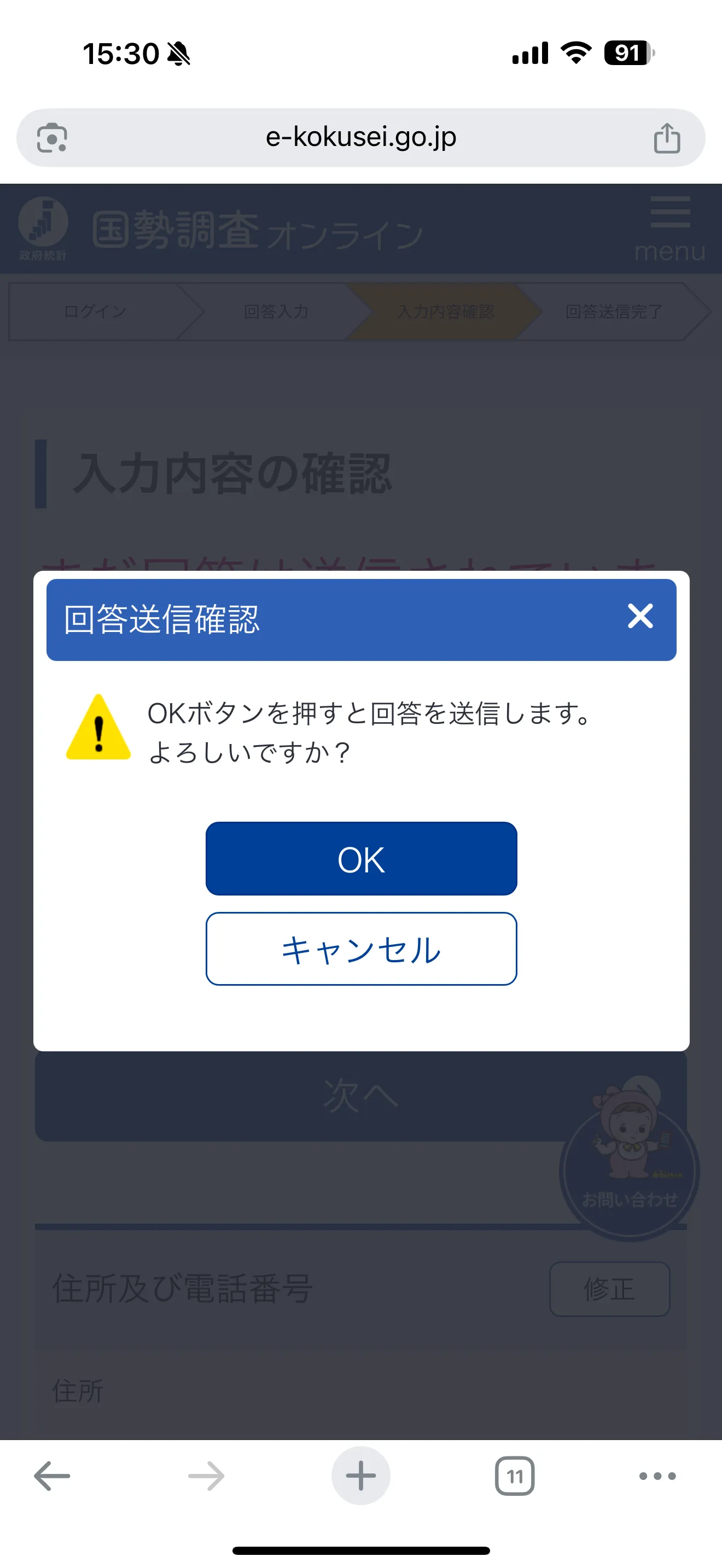Open the browser's three-dot menu
Screen dimensions: 722x1568
[657, 1476]
